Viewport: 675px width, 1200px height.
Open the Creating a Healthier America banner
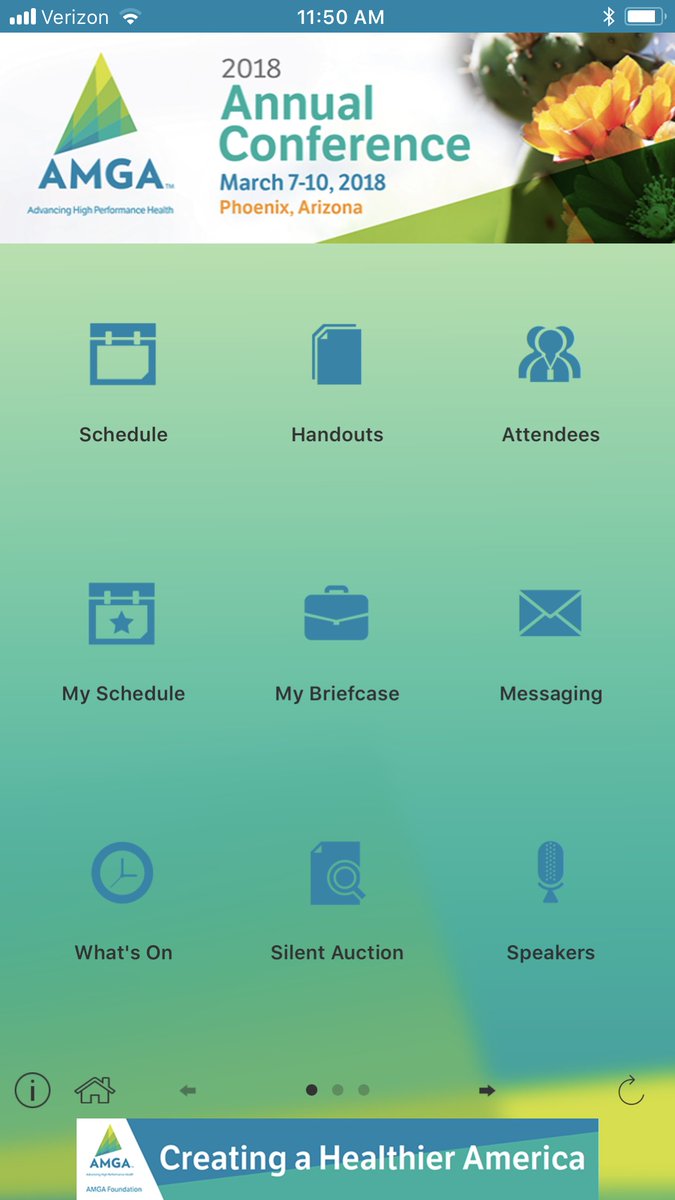click(x=337, y=1159)
